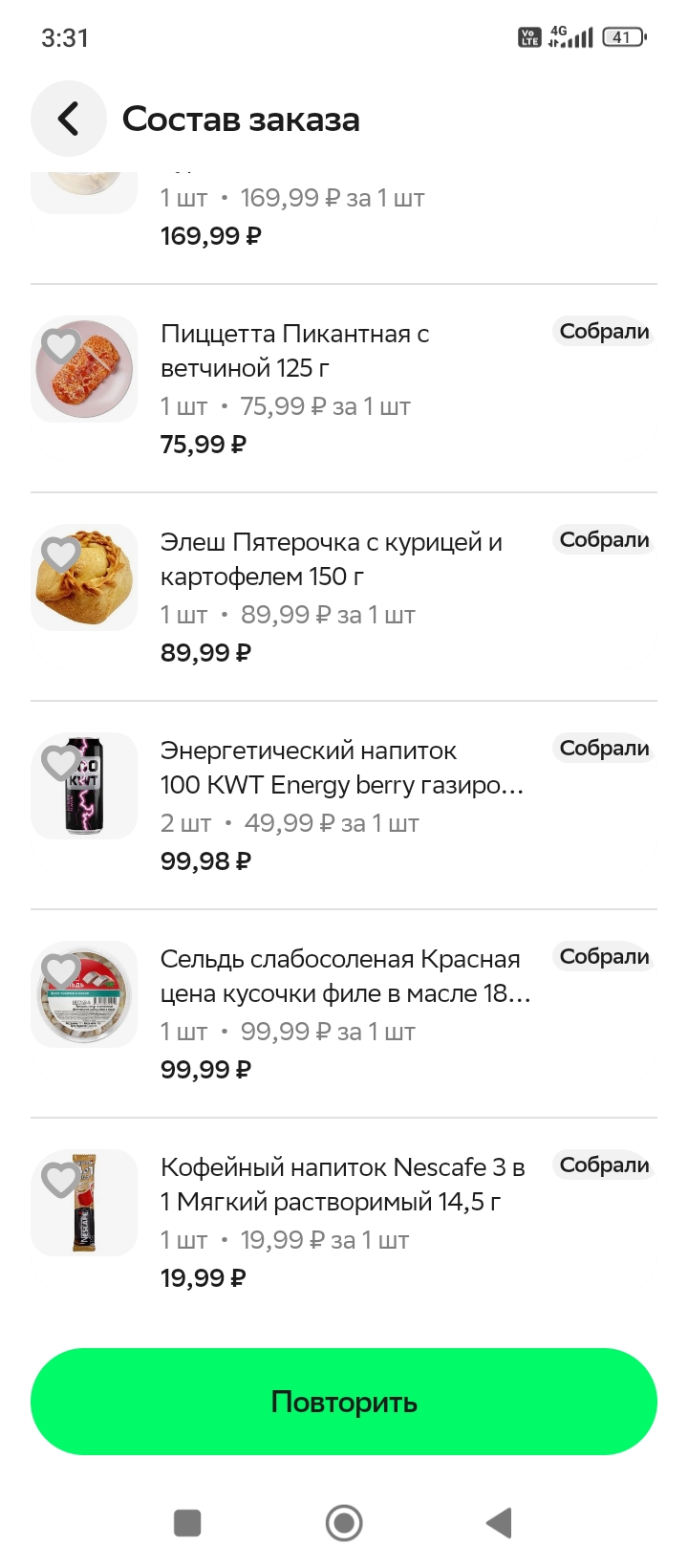Favorite the Nescafe 3 в 1 drink
The height and width of the screenshot is (1568, 688).
pos(60,1179)
